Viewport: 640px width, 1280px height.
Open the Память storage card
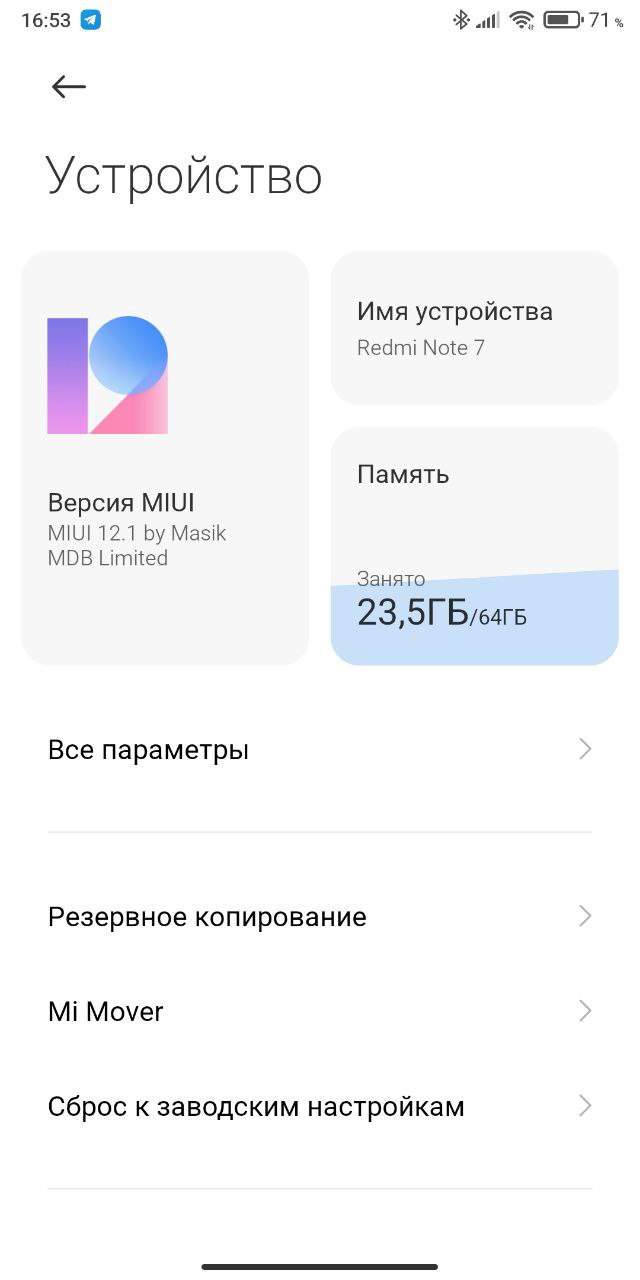click(475, 546)
